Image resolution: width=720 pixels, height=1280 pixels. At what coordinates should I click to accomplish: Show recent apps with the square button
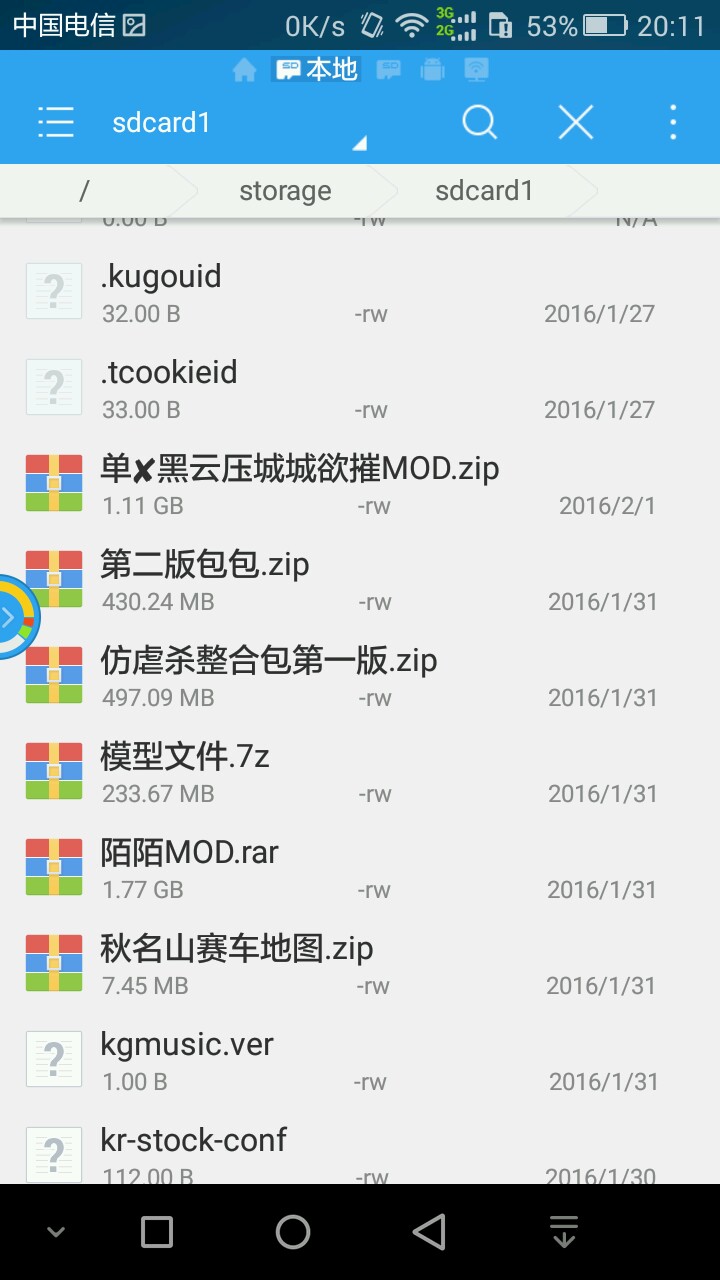point(157,1232)
